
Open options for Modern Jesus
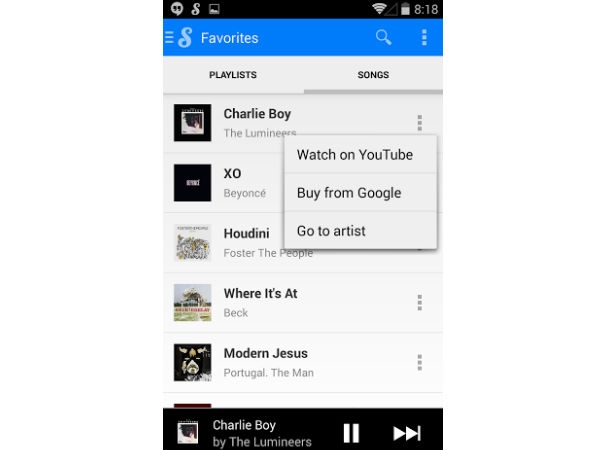[x=419, y=362]
